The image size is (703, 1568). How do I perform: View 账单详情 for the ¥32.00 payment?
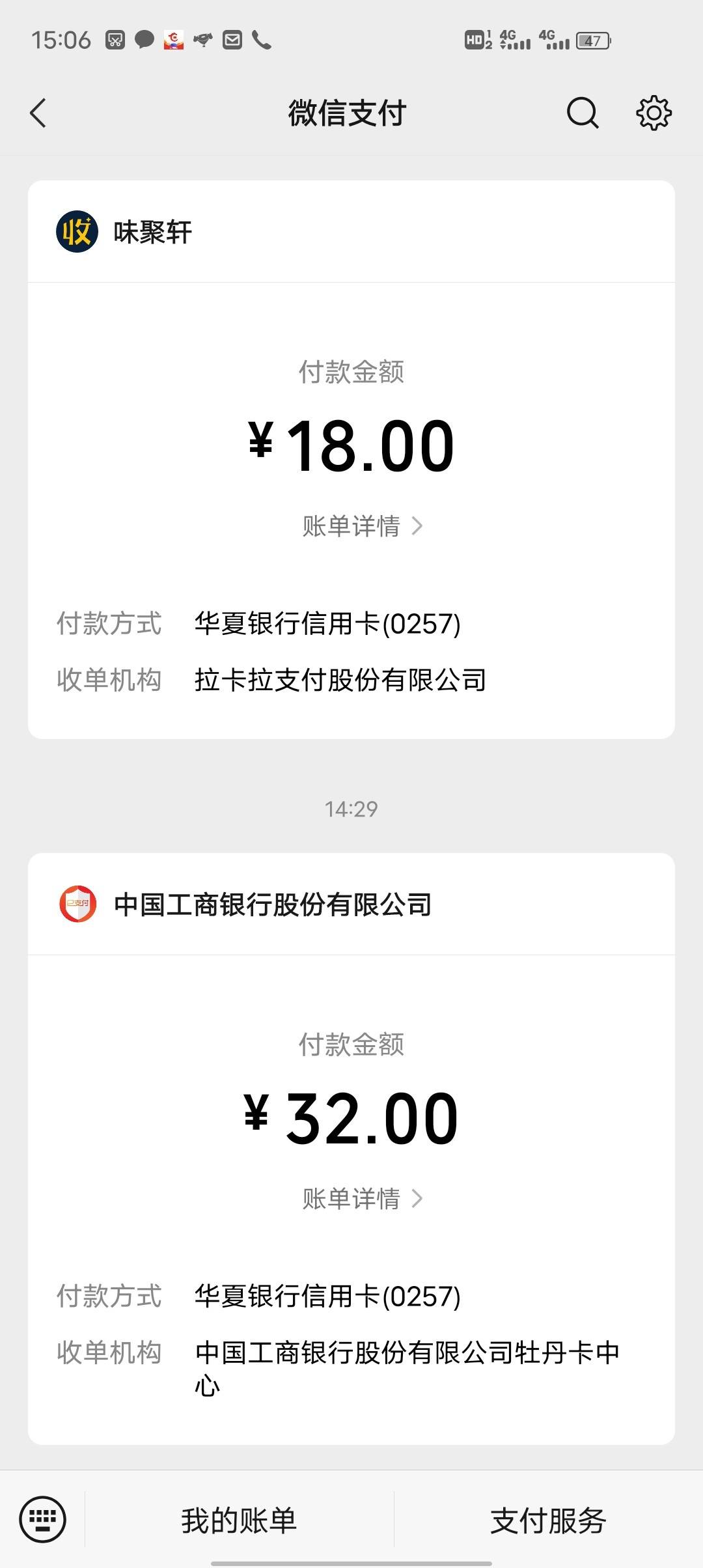pos(363,1199)
